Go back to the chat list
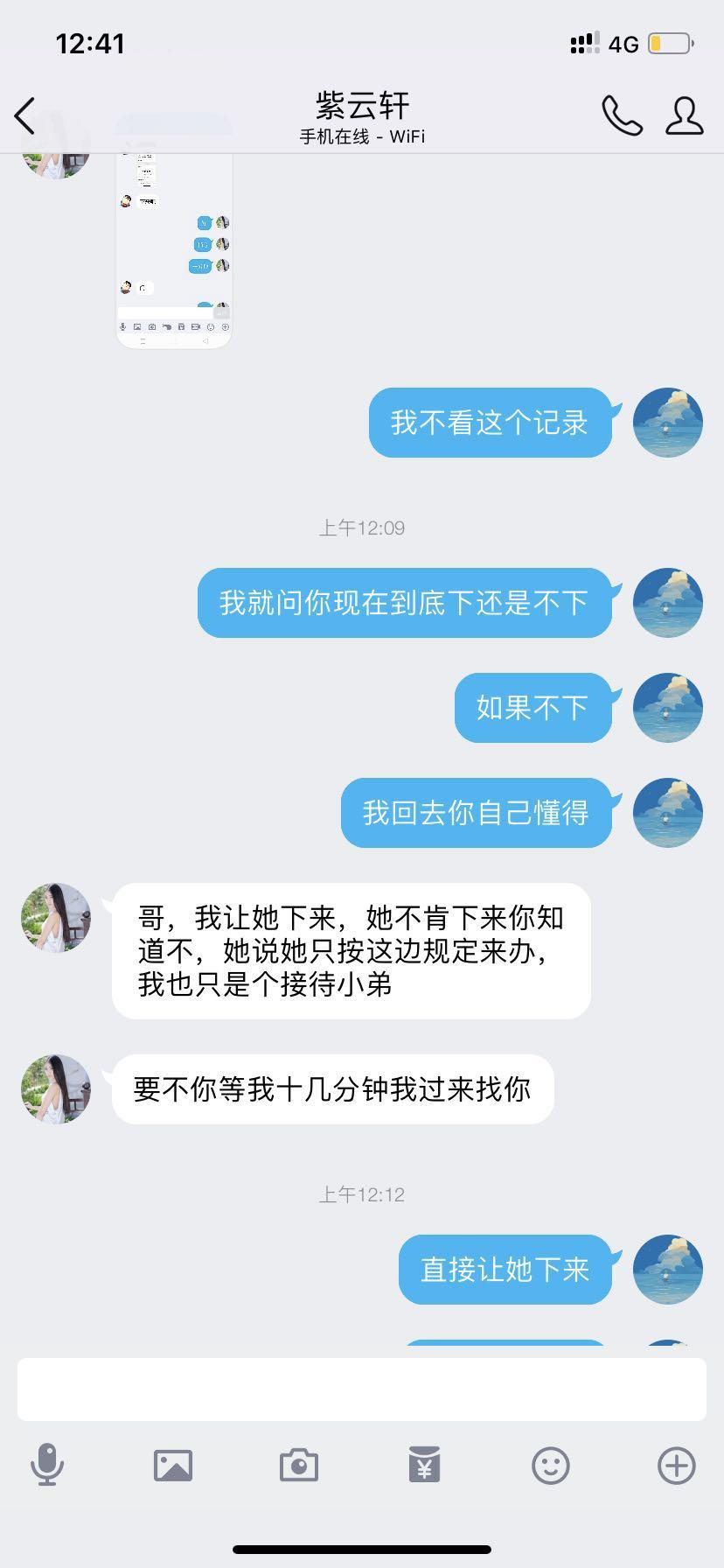 (25, 115)
